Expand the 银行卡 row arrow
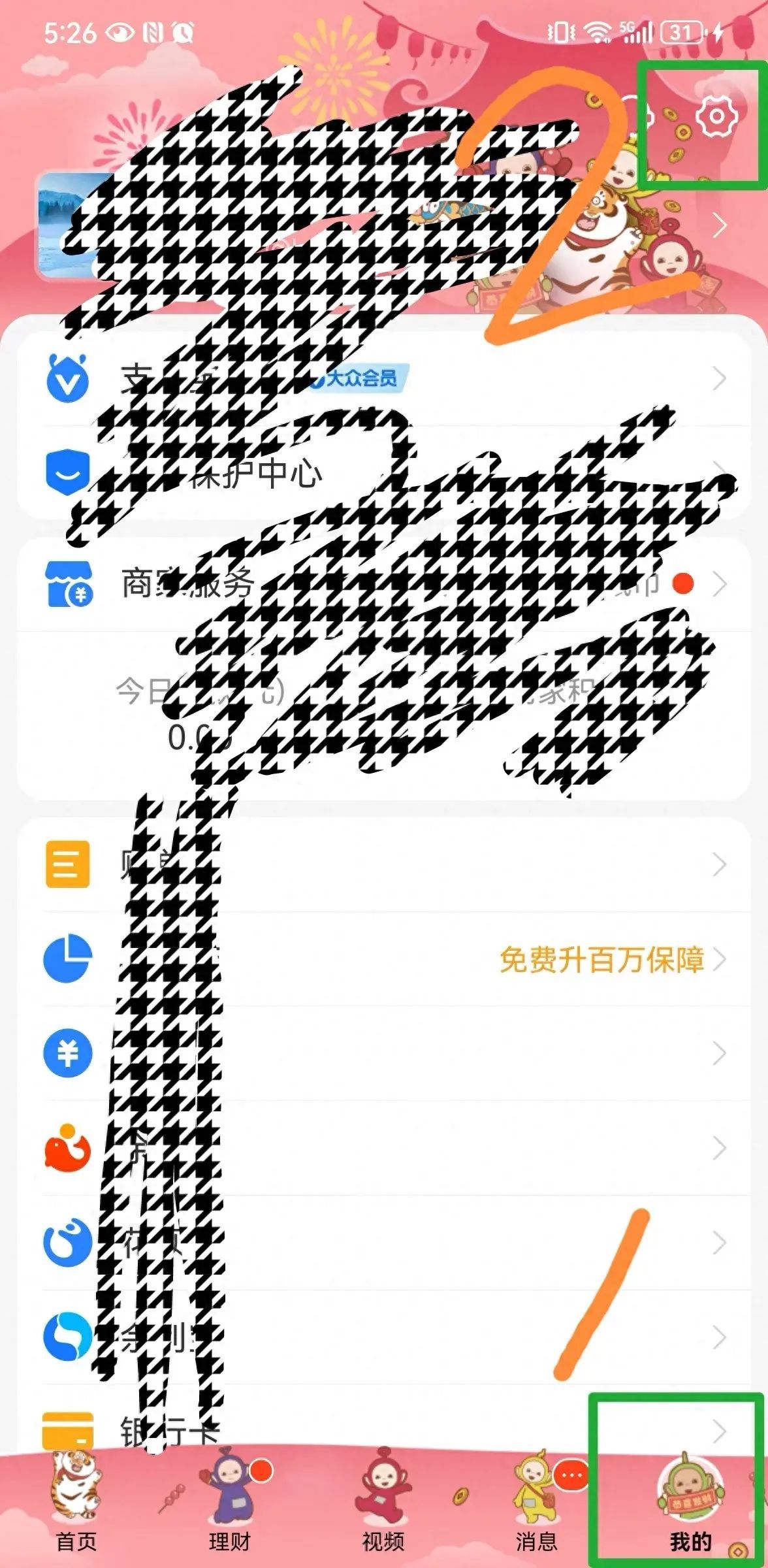Viewport: 768px width, 1568px height. 720,1432
